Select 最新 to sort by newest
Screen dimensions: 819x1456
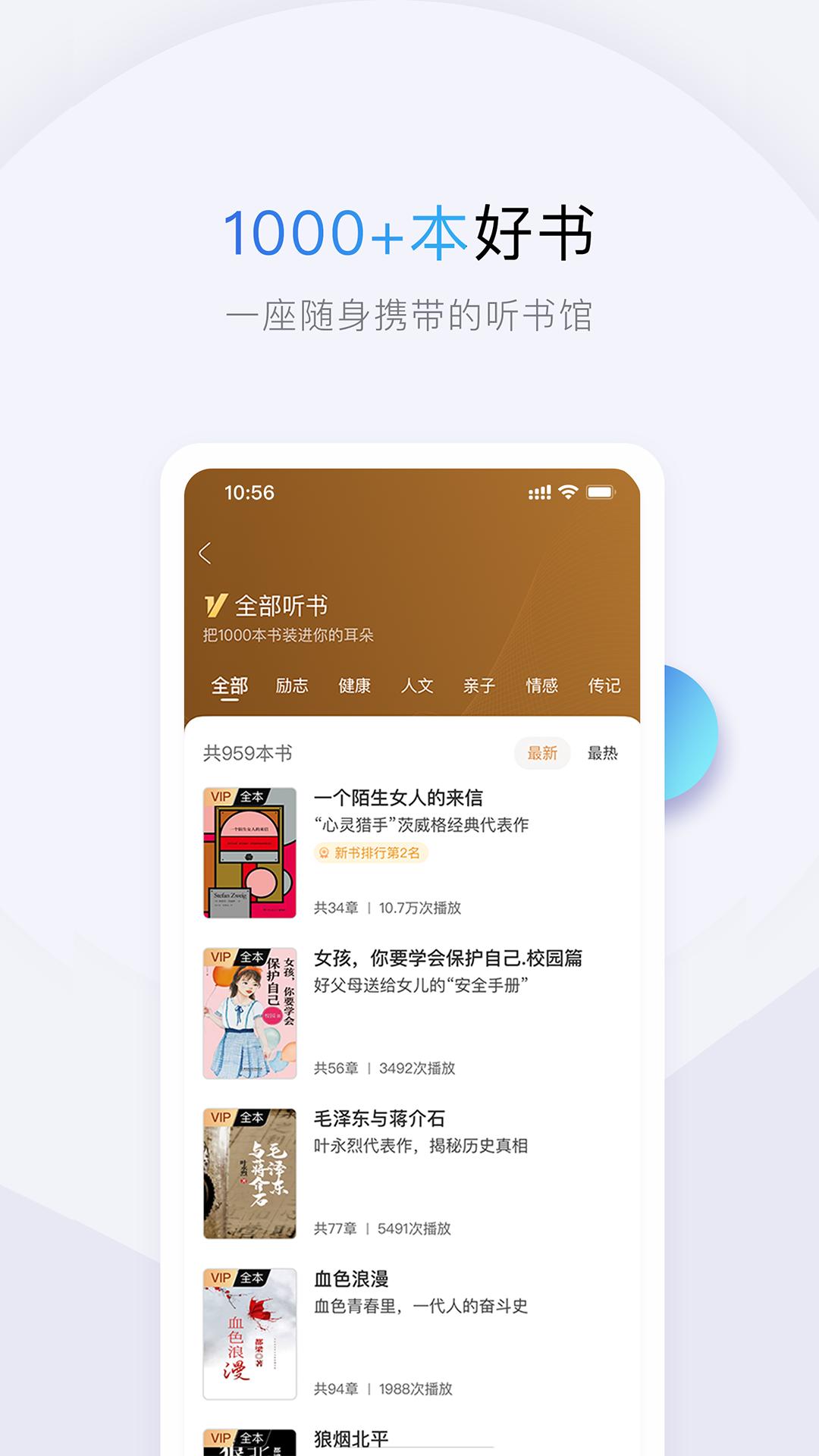(543, 753)
